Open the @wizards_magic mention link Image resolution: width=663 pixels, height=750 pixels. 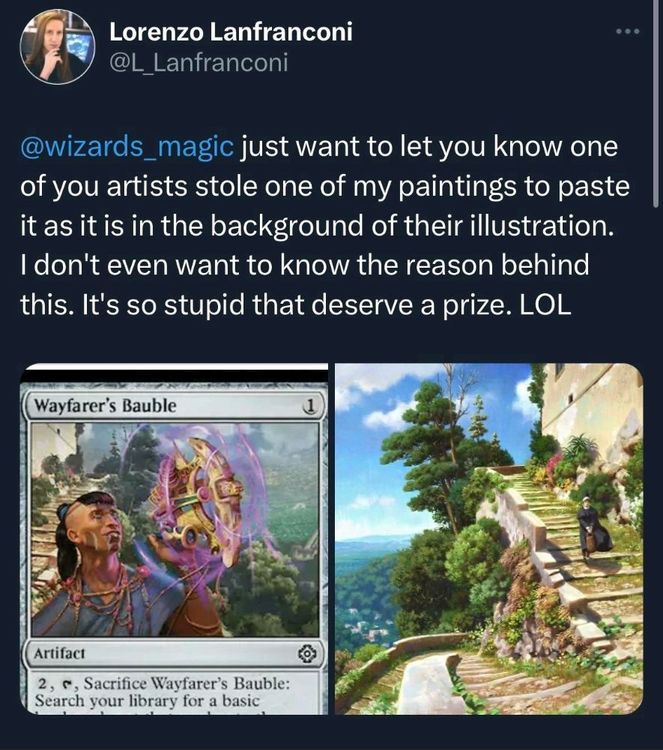[127, 149]
